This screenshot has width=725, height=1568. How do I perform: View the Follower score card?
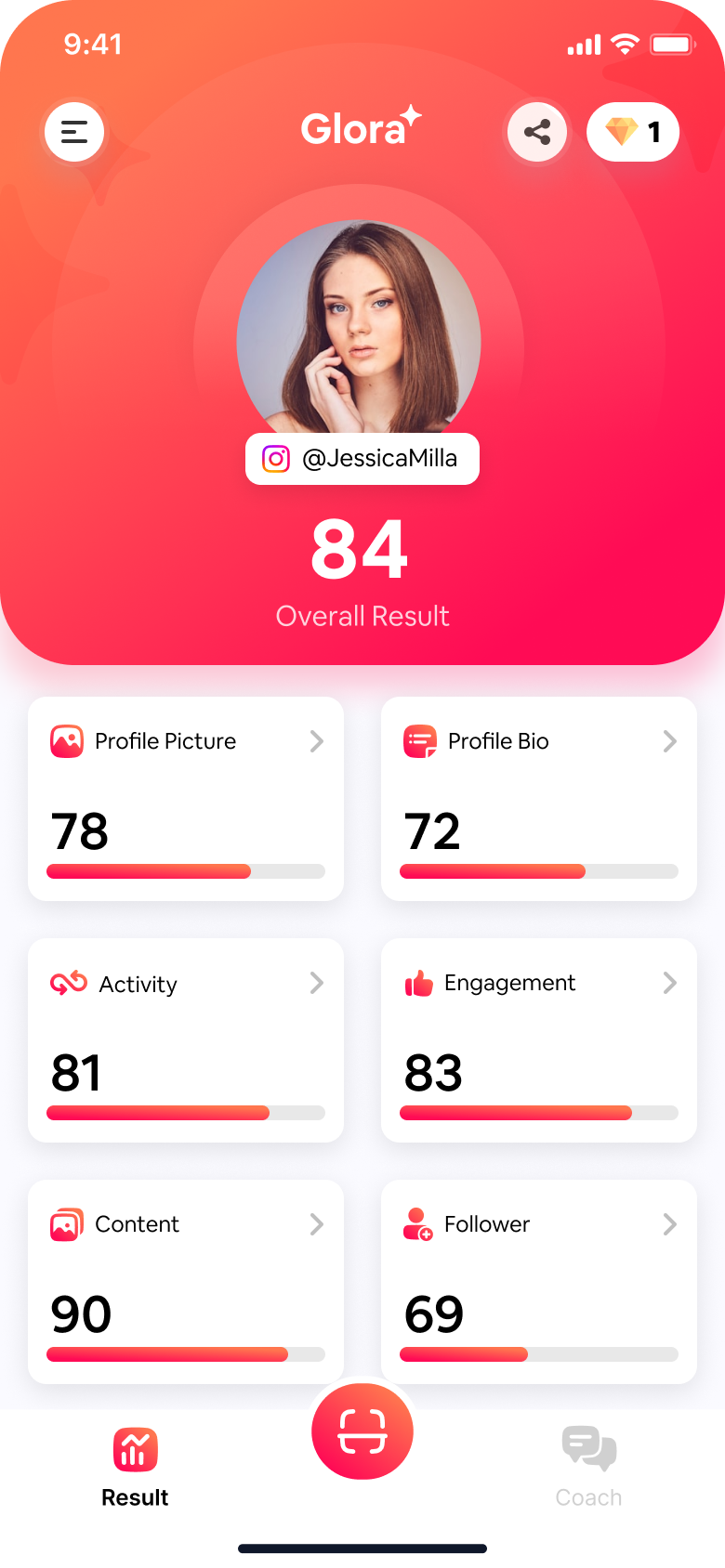pyautogui.click(x=539, y=1281)
